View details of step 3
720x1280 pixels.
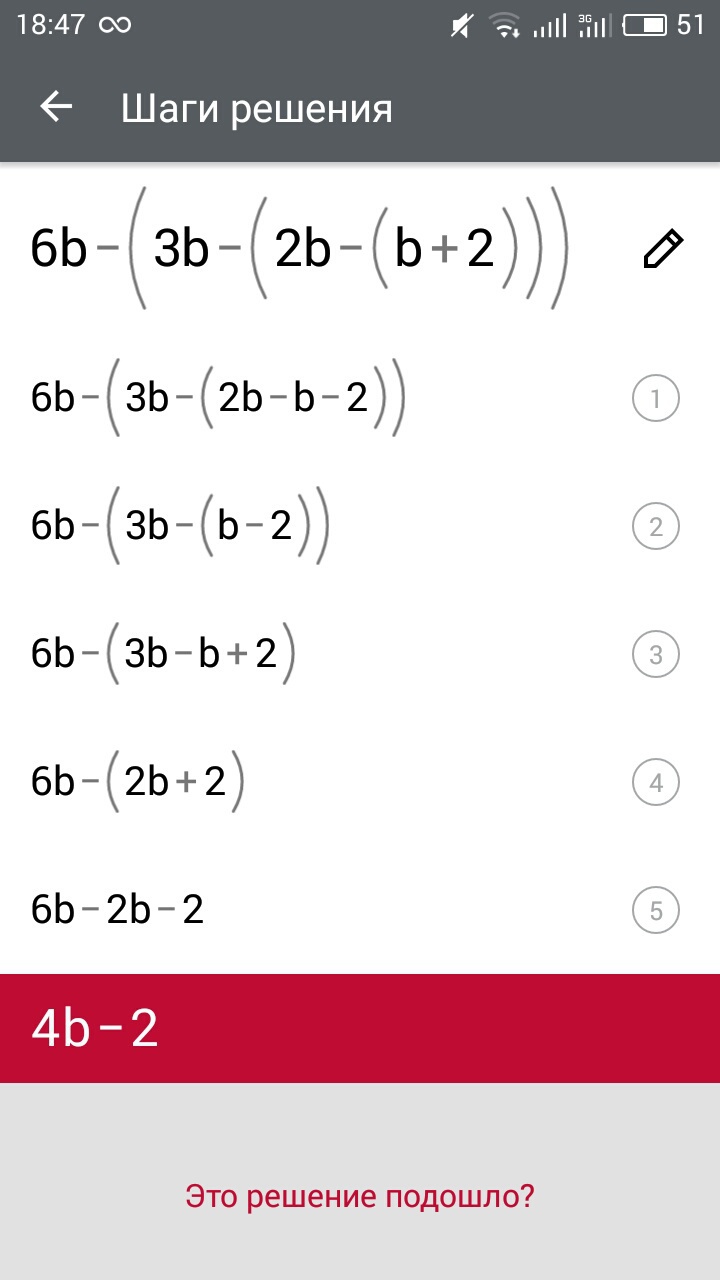pyautogui.click(x=656, y=655)
